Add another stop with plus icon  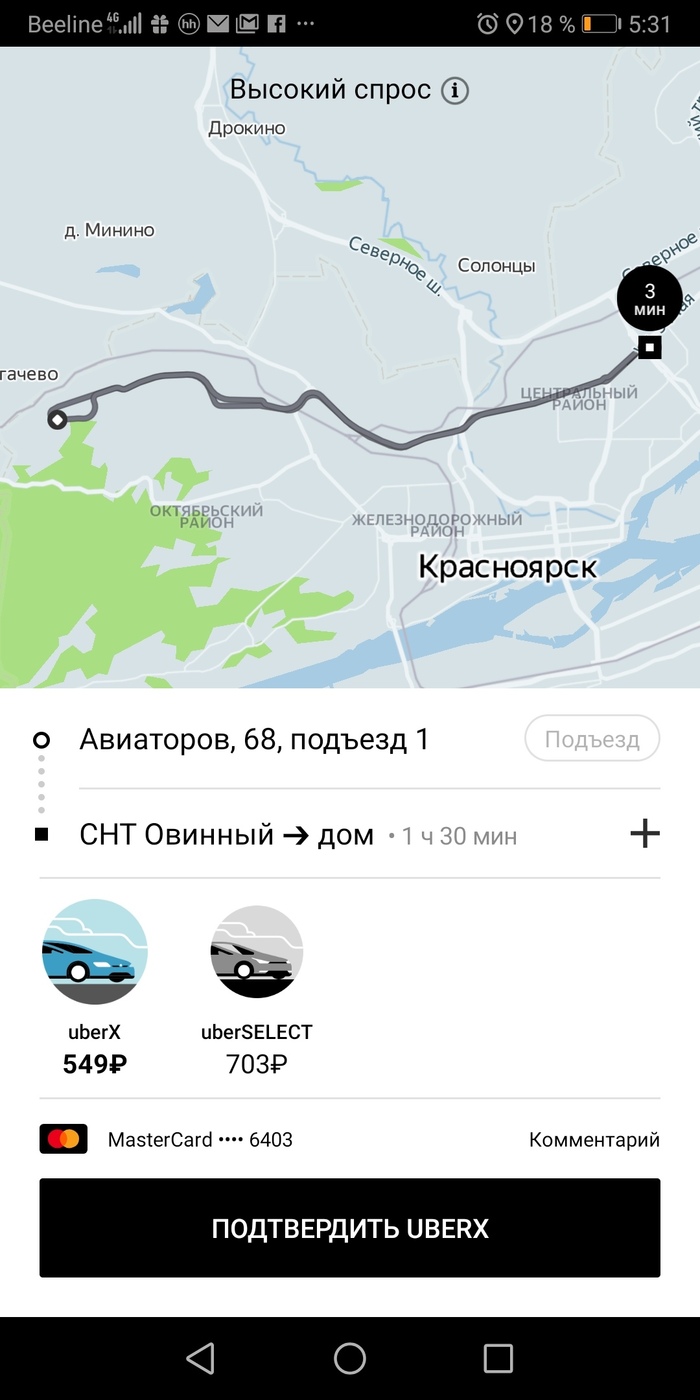coord(645,834)
